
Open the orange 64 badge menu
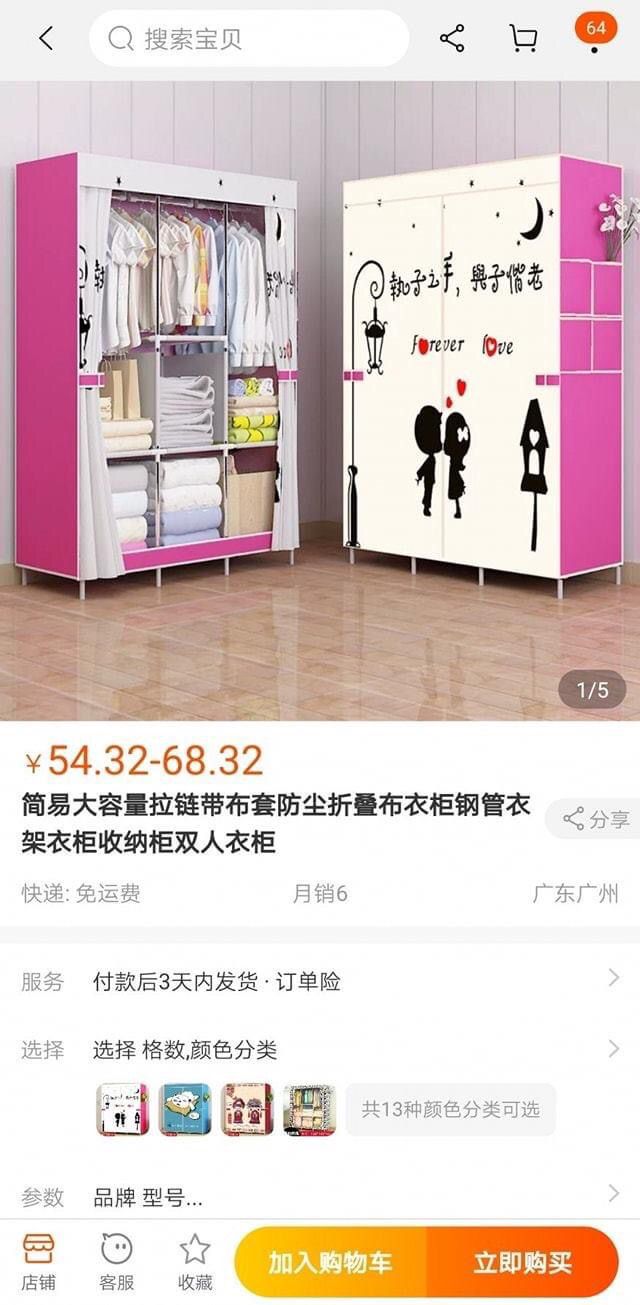click(x=596, y=30)
